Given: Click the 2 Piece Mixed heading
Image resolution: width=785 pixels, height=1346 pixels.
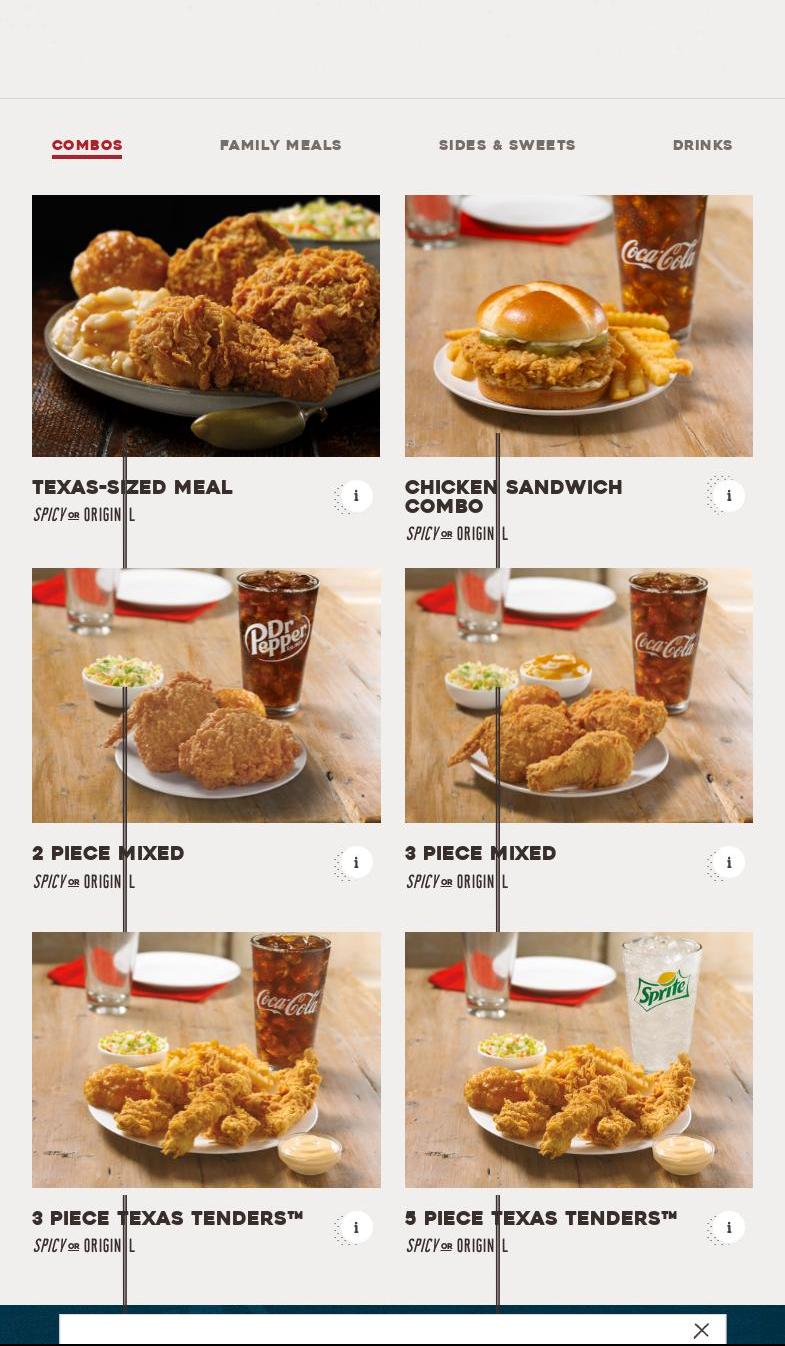Looking at the screenshot, I should click(108, 853).
